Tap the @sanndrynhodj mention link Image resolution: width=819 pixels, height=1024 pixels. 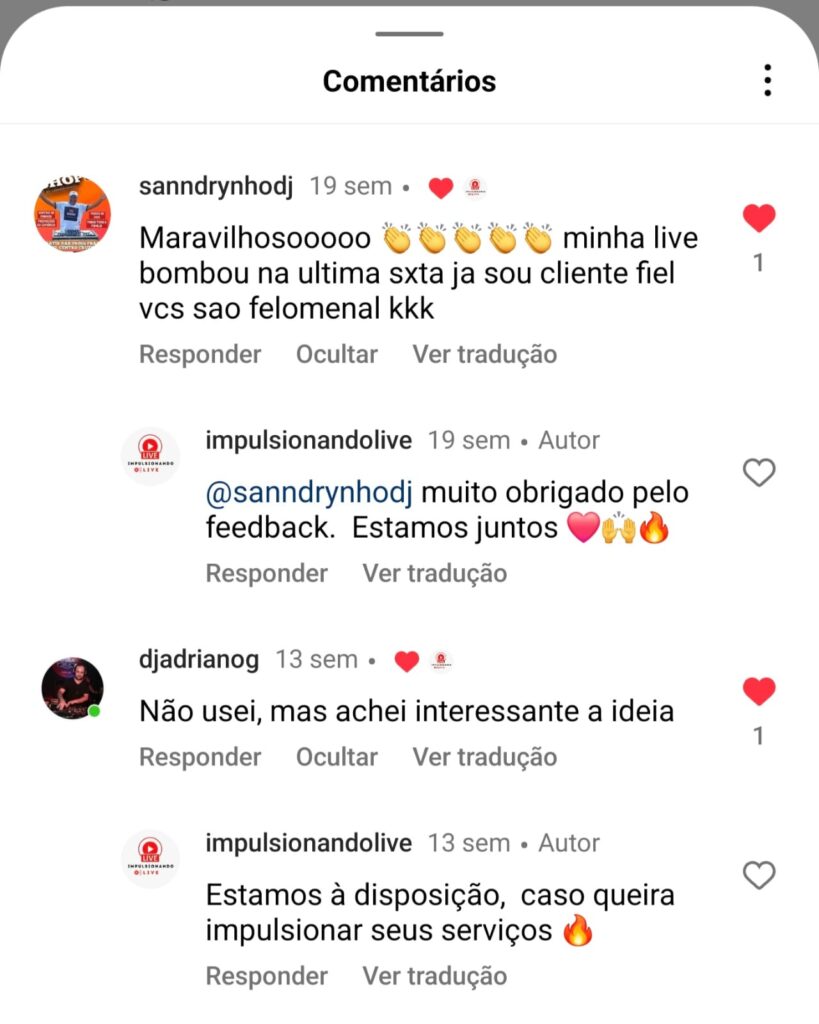(309, 493)
